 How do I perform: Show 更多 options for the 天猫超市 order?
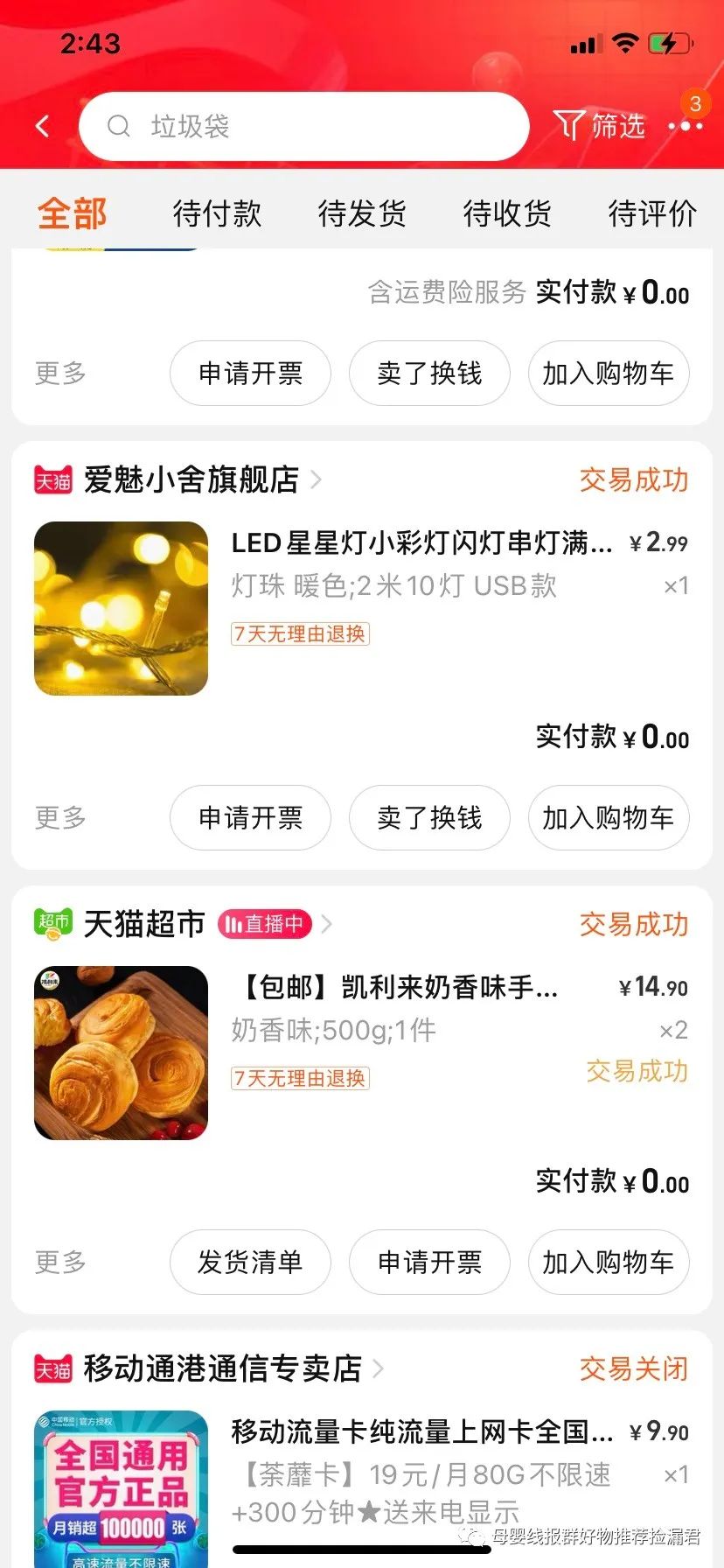pos(60,1262)
